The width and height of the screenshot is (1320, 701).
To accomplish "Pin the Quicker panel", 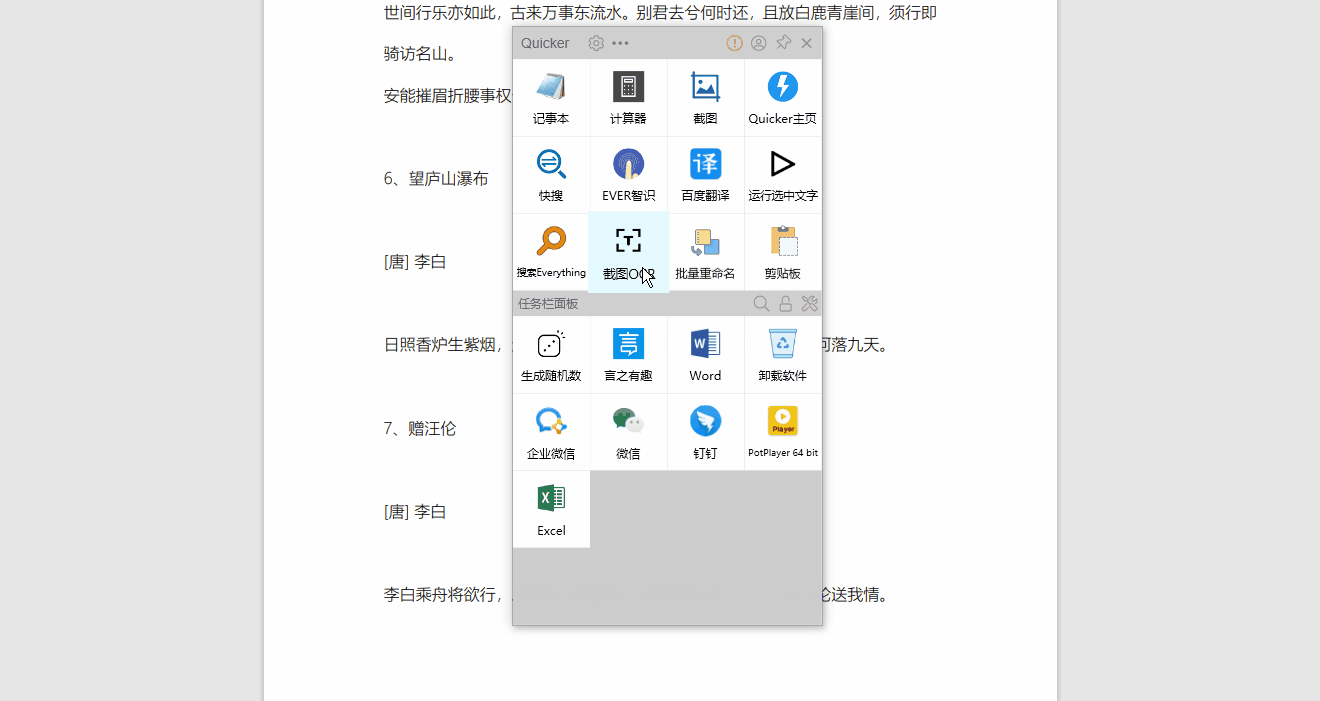I will pos(783,43).
